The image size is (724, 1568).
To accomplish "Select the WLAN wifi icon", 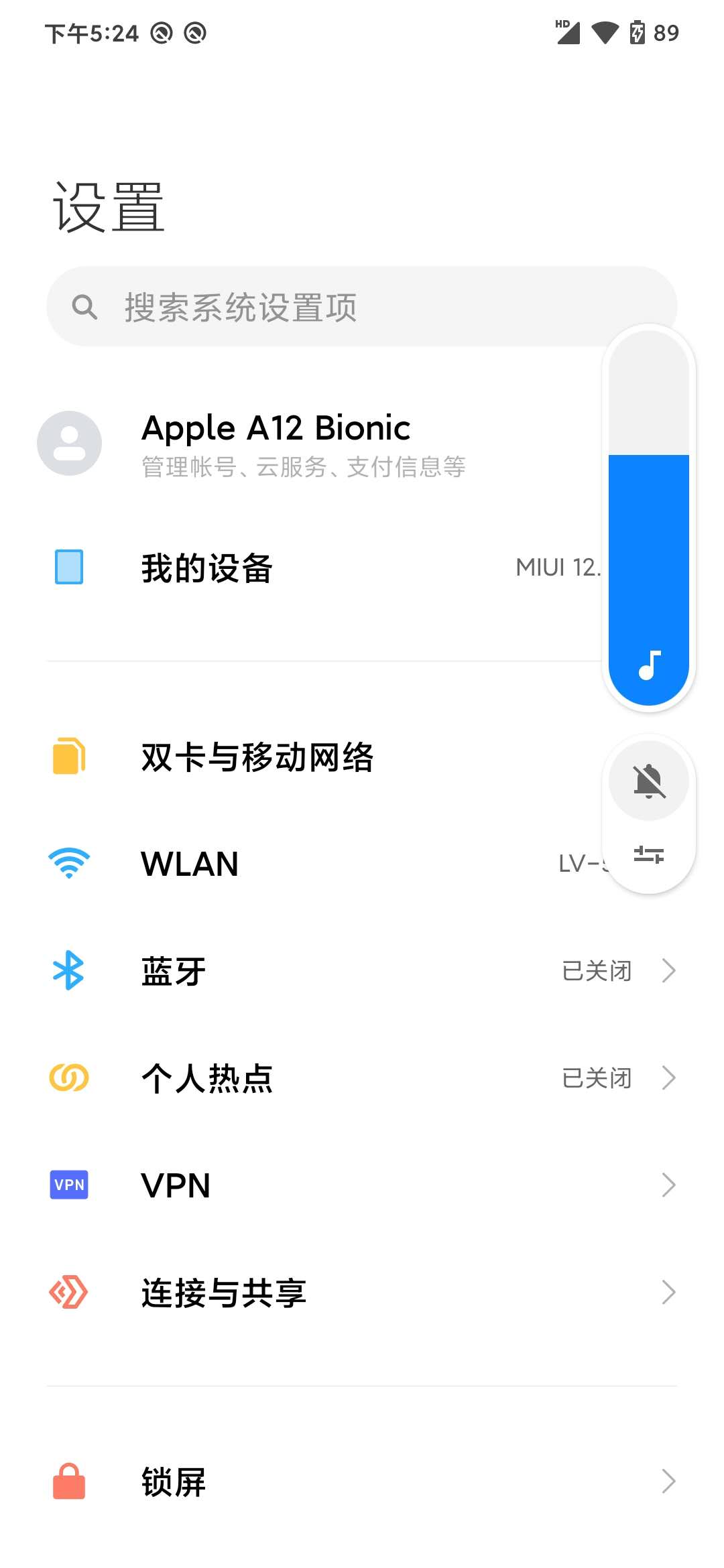I will [68, 863].
